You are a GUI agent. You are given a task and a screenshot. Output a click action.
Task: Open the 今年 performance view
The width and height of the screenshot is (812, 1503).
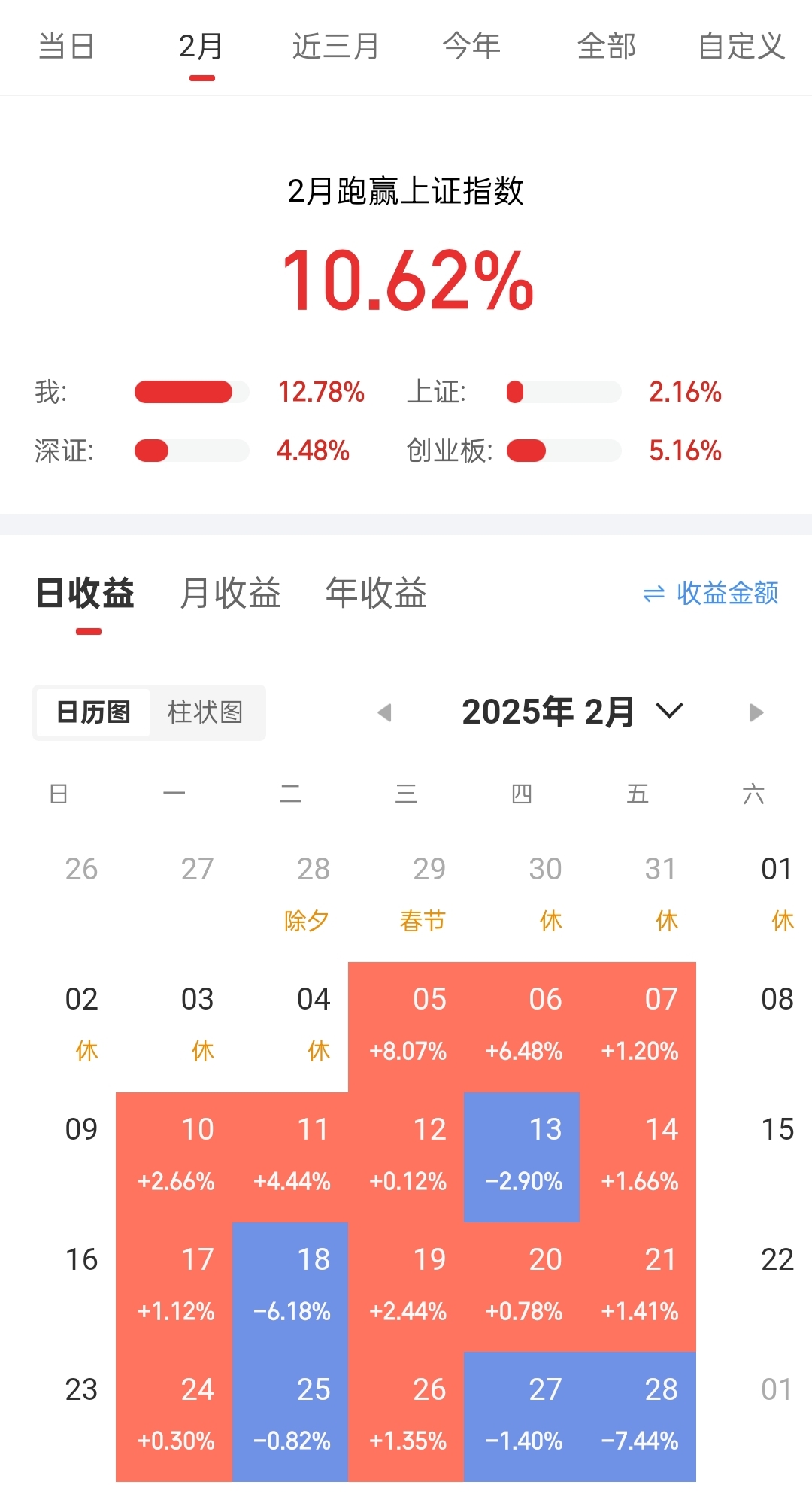point(471,45)
